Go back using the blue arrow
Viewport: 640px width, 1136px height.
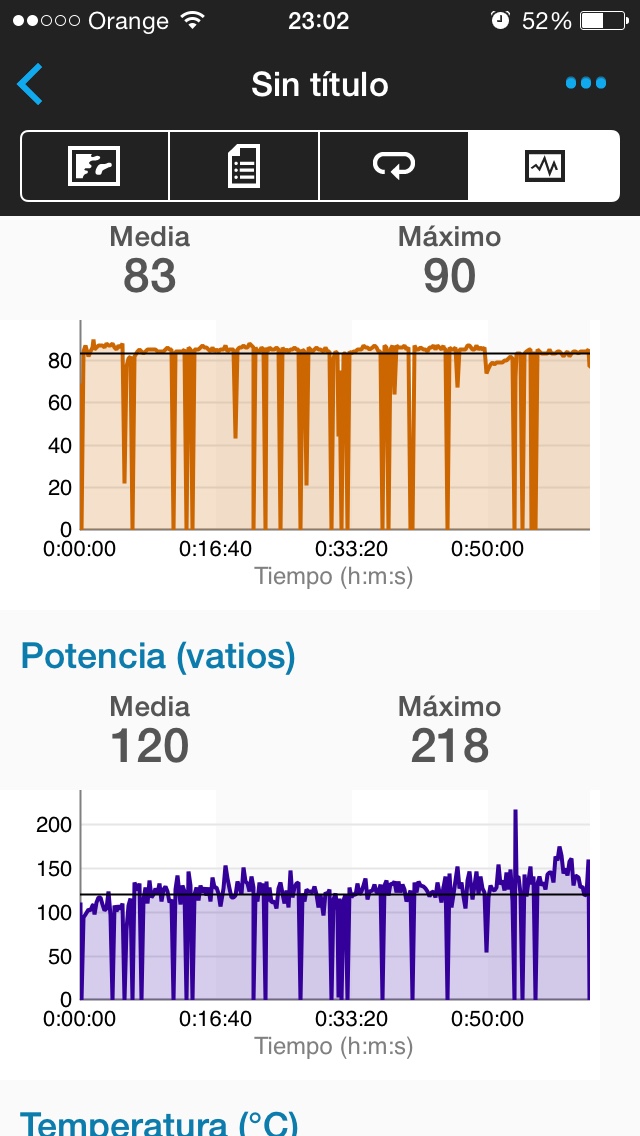coord(31,84)
